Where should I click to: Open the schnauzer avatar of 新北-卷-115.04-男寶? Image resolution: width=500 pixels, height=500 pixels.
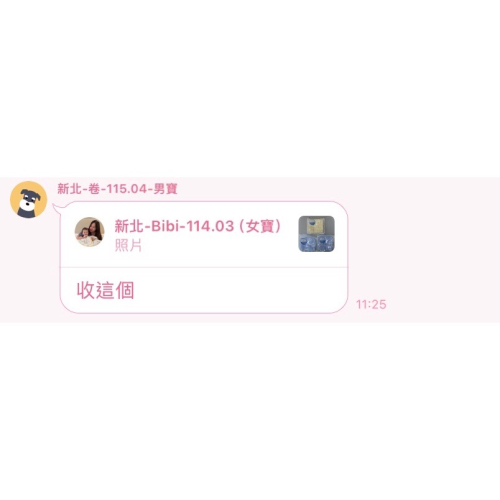29,200
